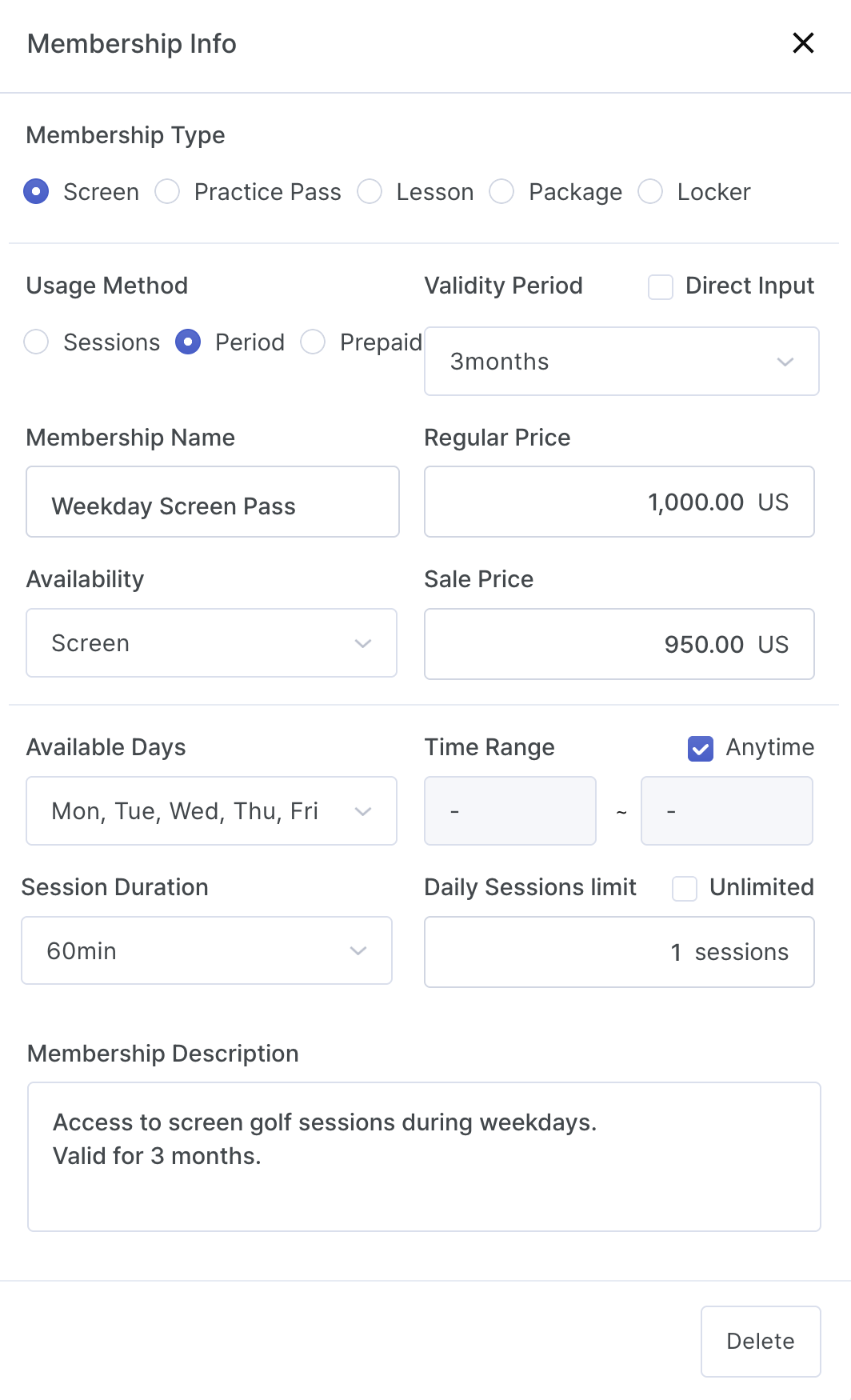Viewport: 851px width, 1400px height.
Task: Select the Lesson membership type
Action: tap(370, 192)
